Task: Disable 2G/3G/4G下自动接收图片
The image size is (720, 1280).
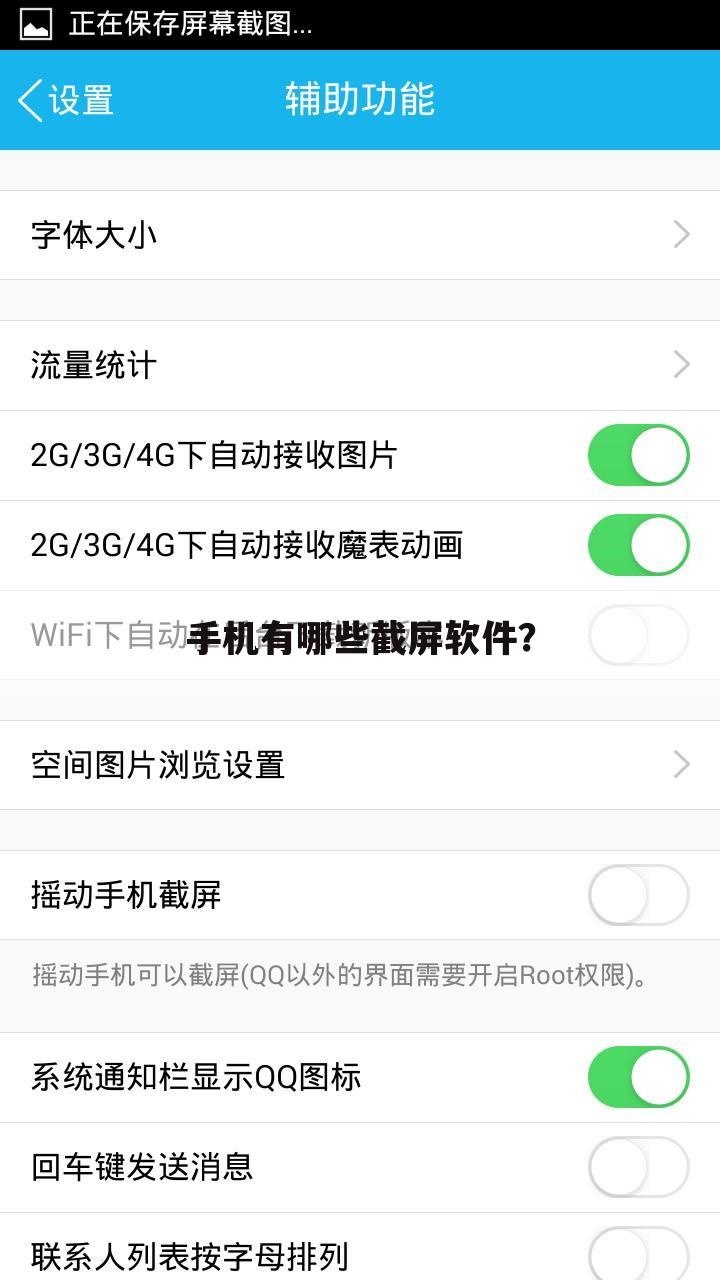Action: [638, 455]
